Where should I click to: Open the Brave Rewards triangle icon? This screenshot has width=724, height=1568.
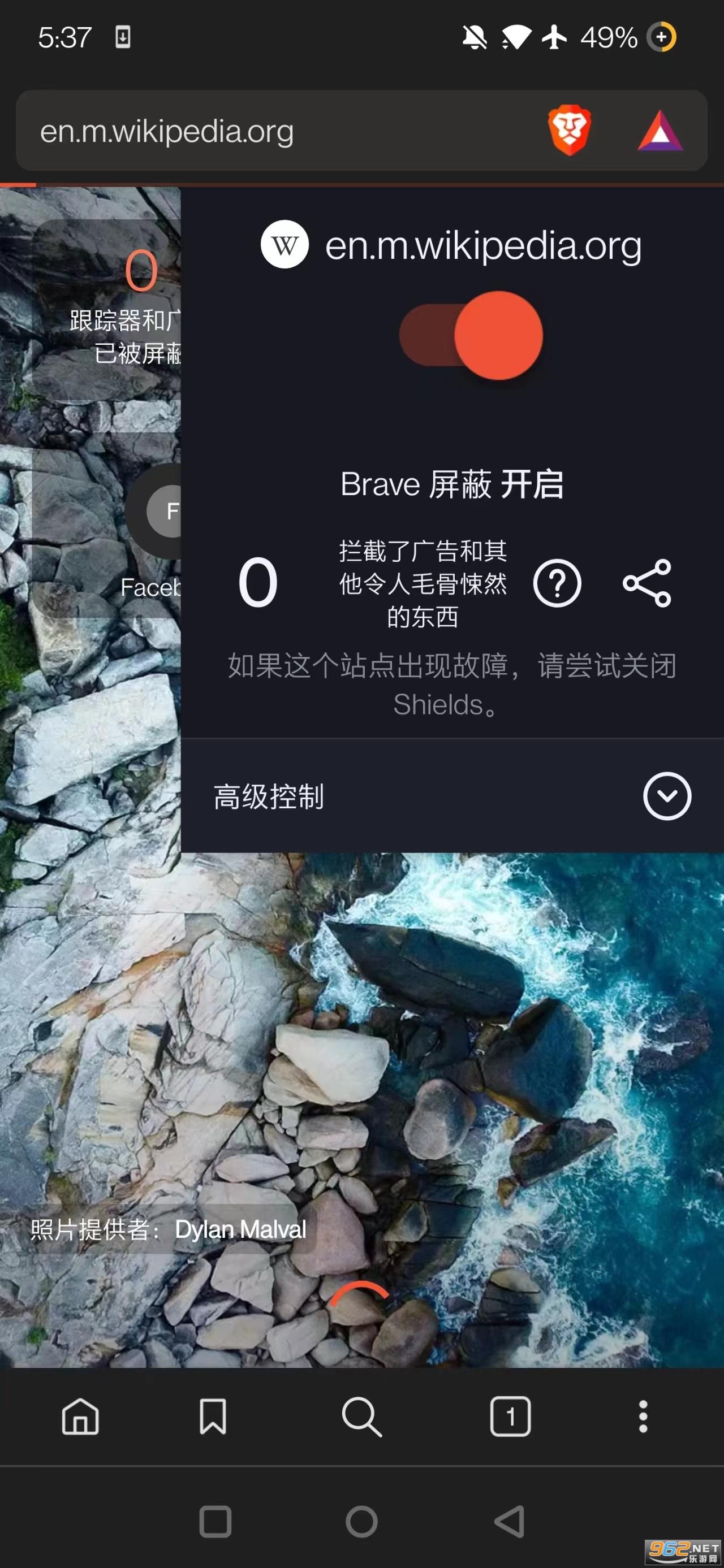point(660,131)
